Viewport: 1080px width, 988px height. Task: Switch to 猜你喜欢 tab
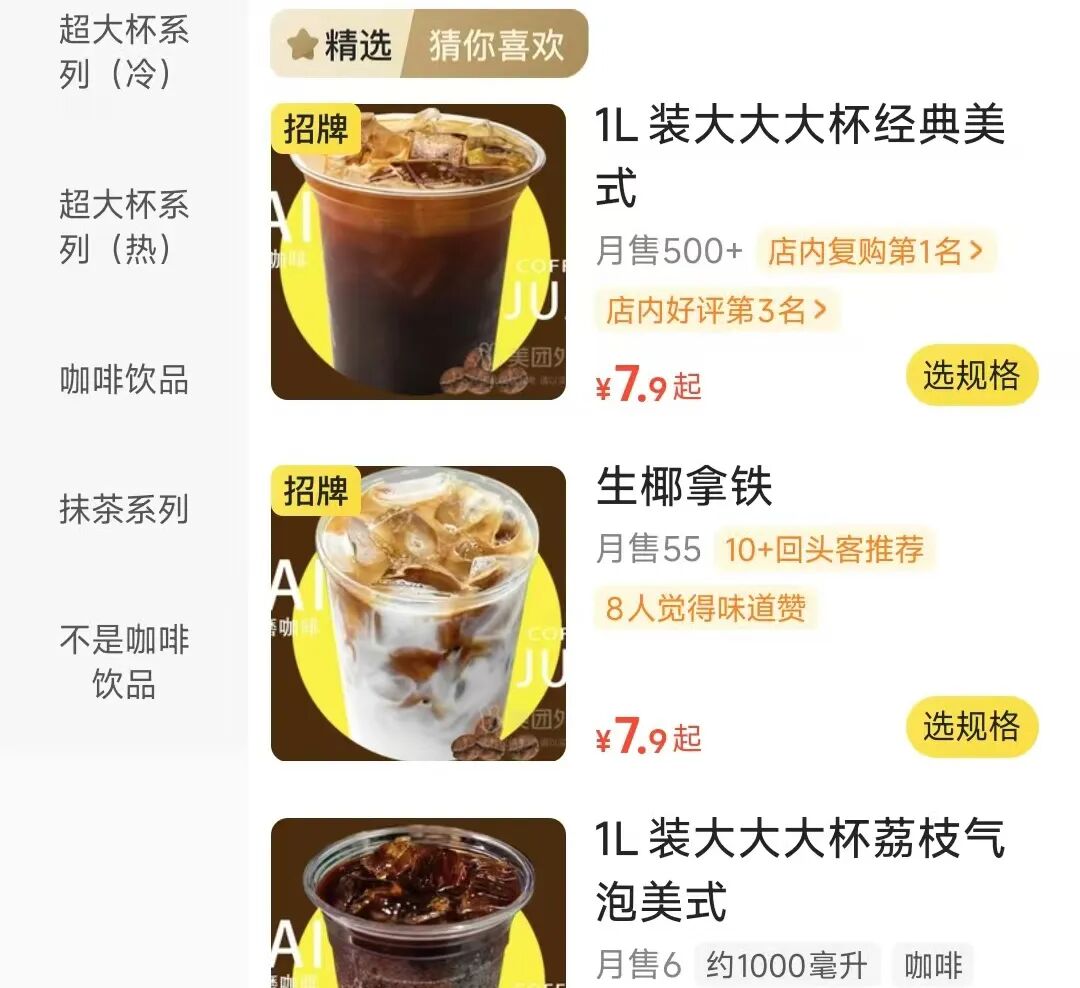coord(496,45)
